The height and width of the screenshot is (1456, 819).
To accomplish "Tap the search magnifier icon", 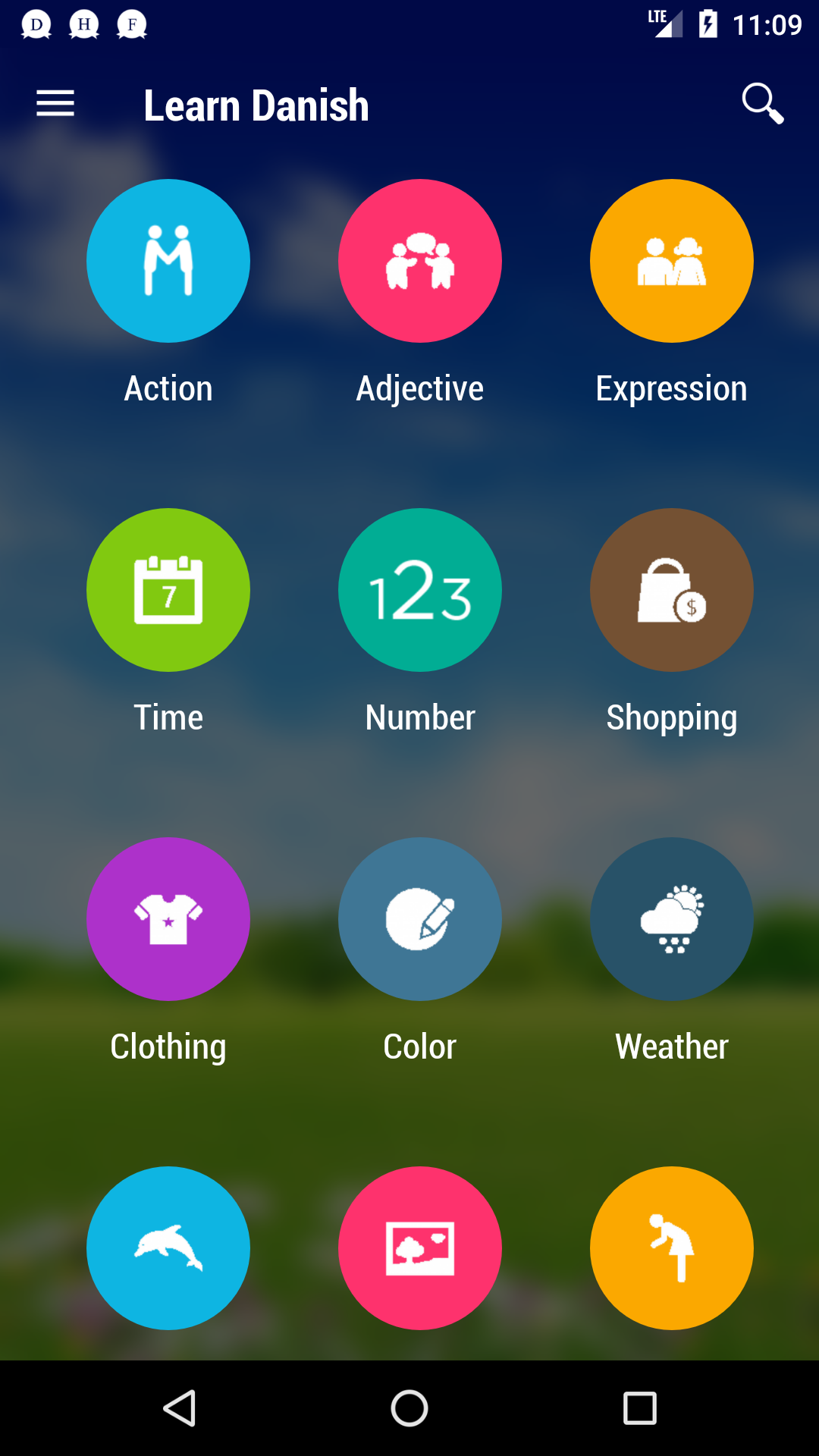I will 762,104.
